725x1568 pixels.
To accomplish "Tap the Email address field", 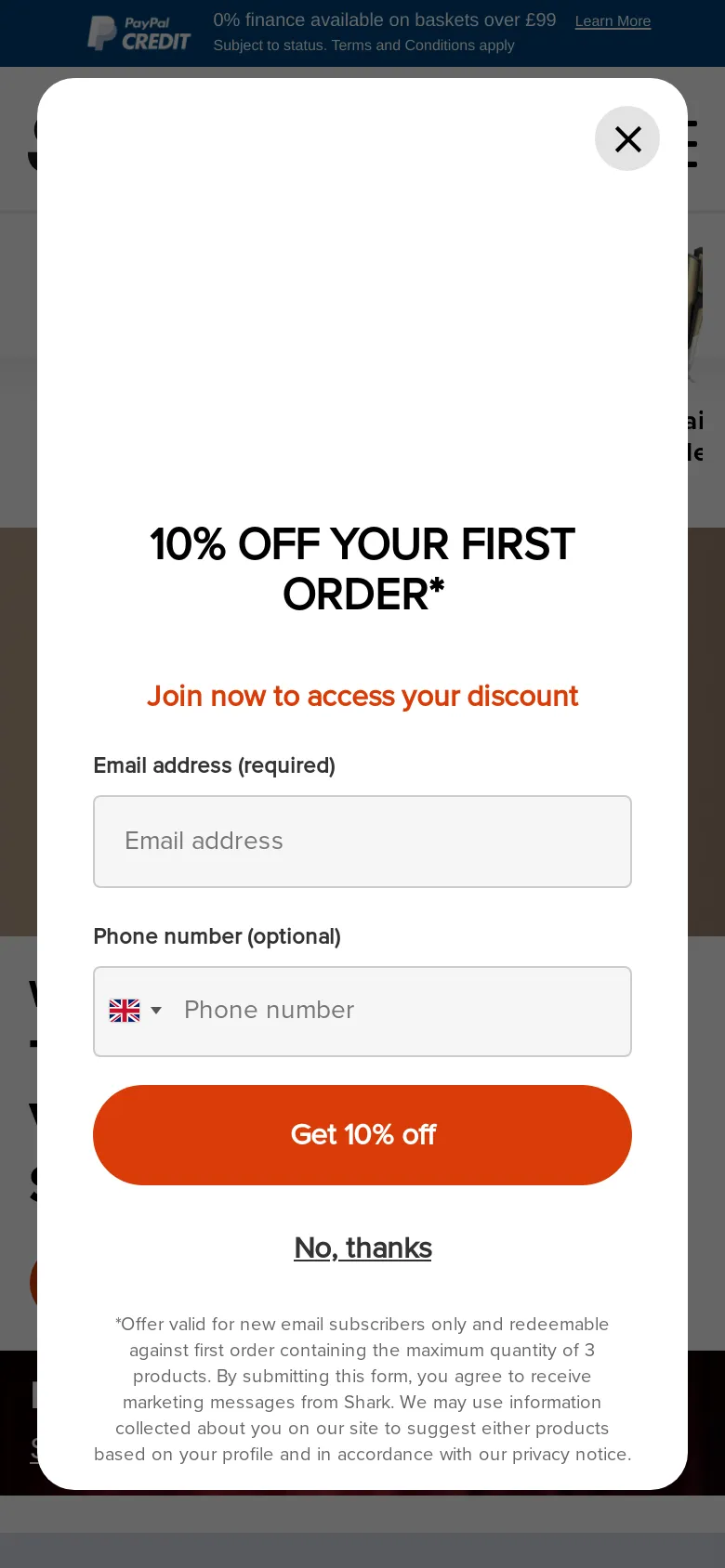I will tap(362, 842).
